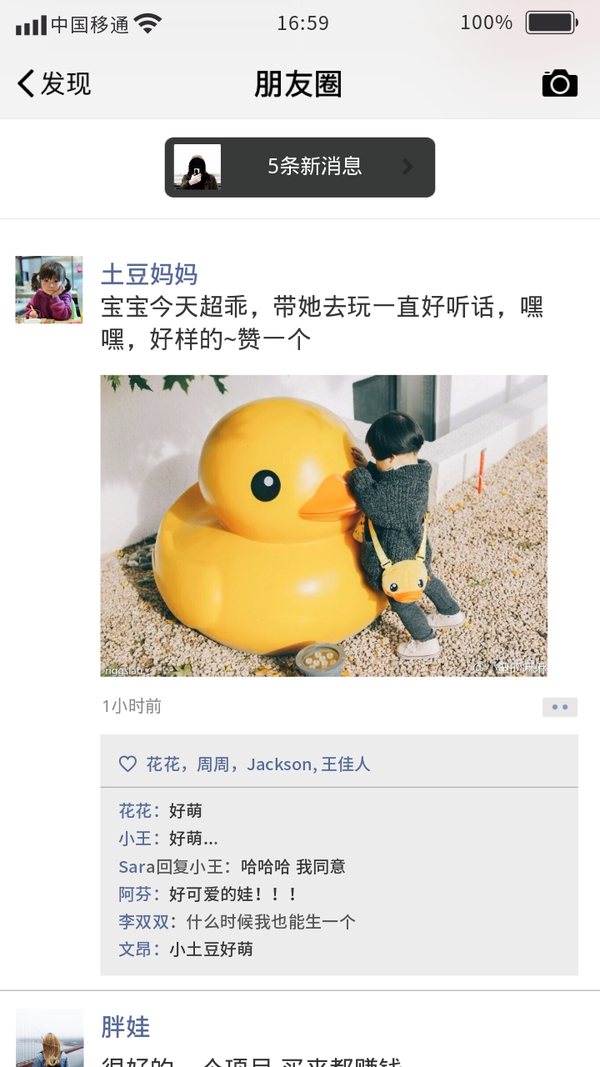600x1067 pixels.
Task: Open the 5条新消息 notification banner
Action: pyautogui.click(x=300, y=167)
